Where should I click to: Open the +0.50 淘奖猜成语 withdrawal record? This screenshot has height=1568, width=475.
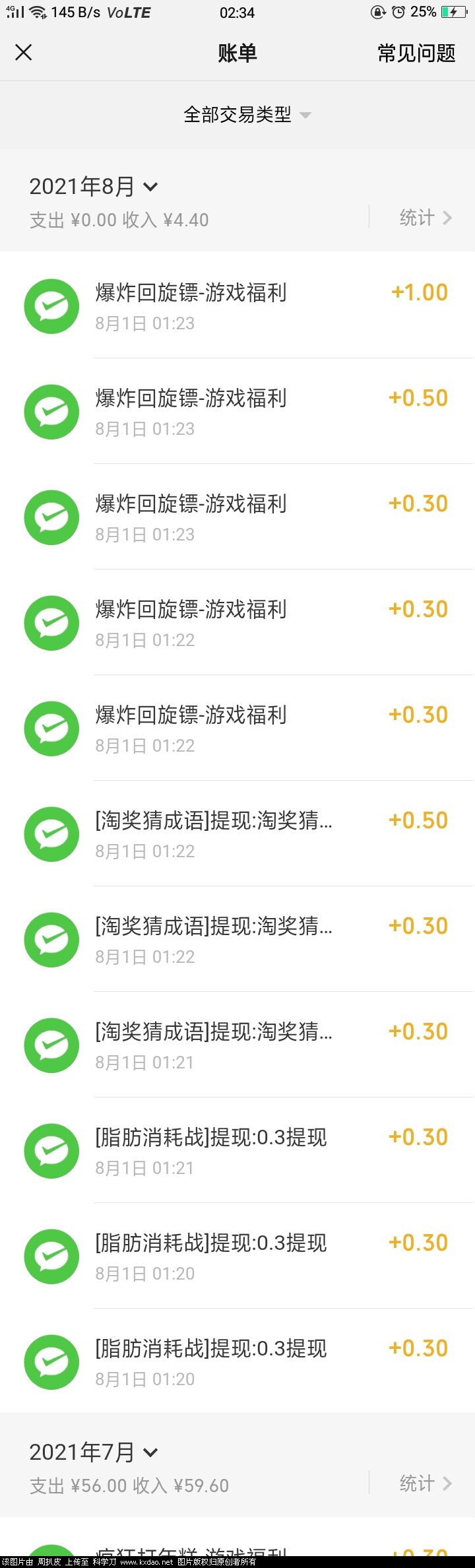pyautogui.click(x=237, y=834)
